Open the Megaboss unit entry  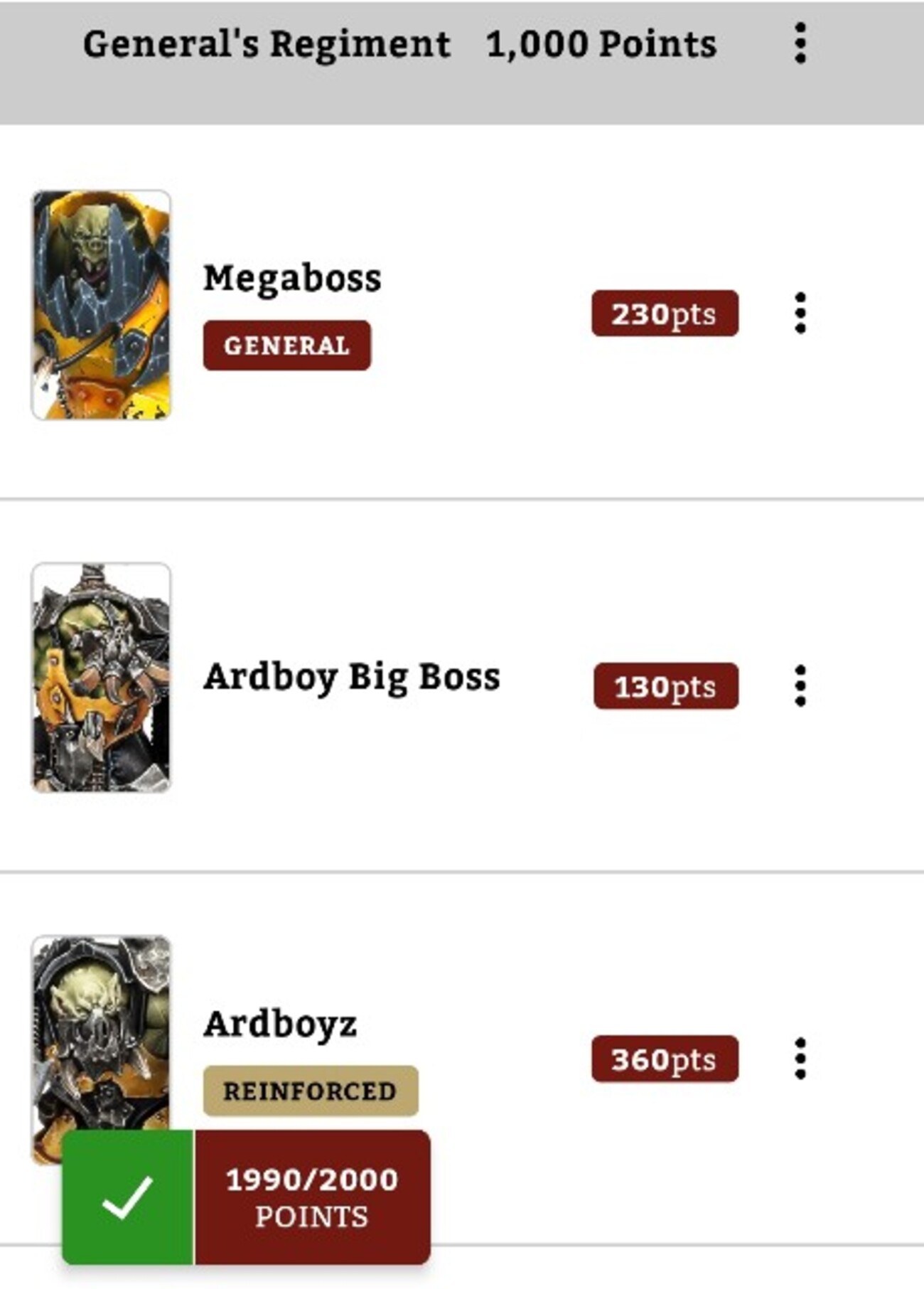(292, 278)
